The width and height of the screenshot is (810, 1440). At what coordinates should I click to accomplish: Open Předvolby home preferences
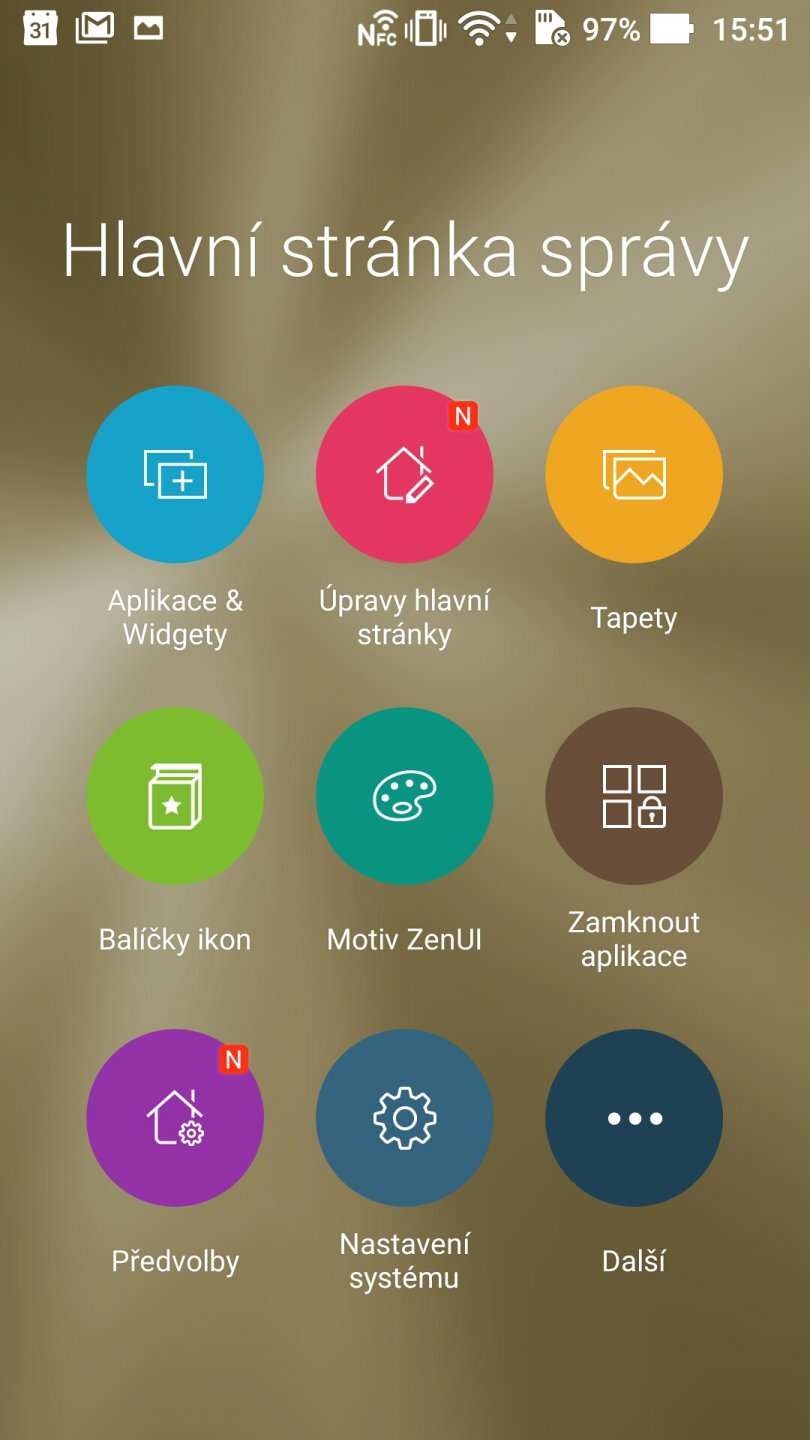click(x=175, y=1119)
